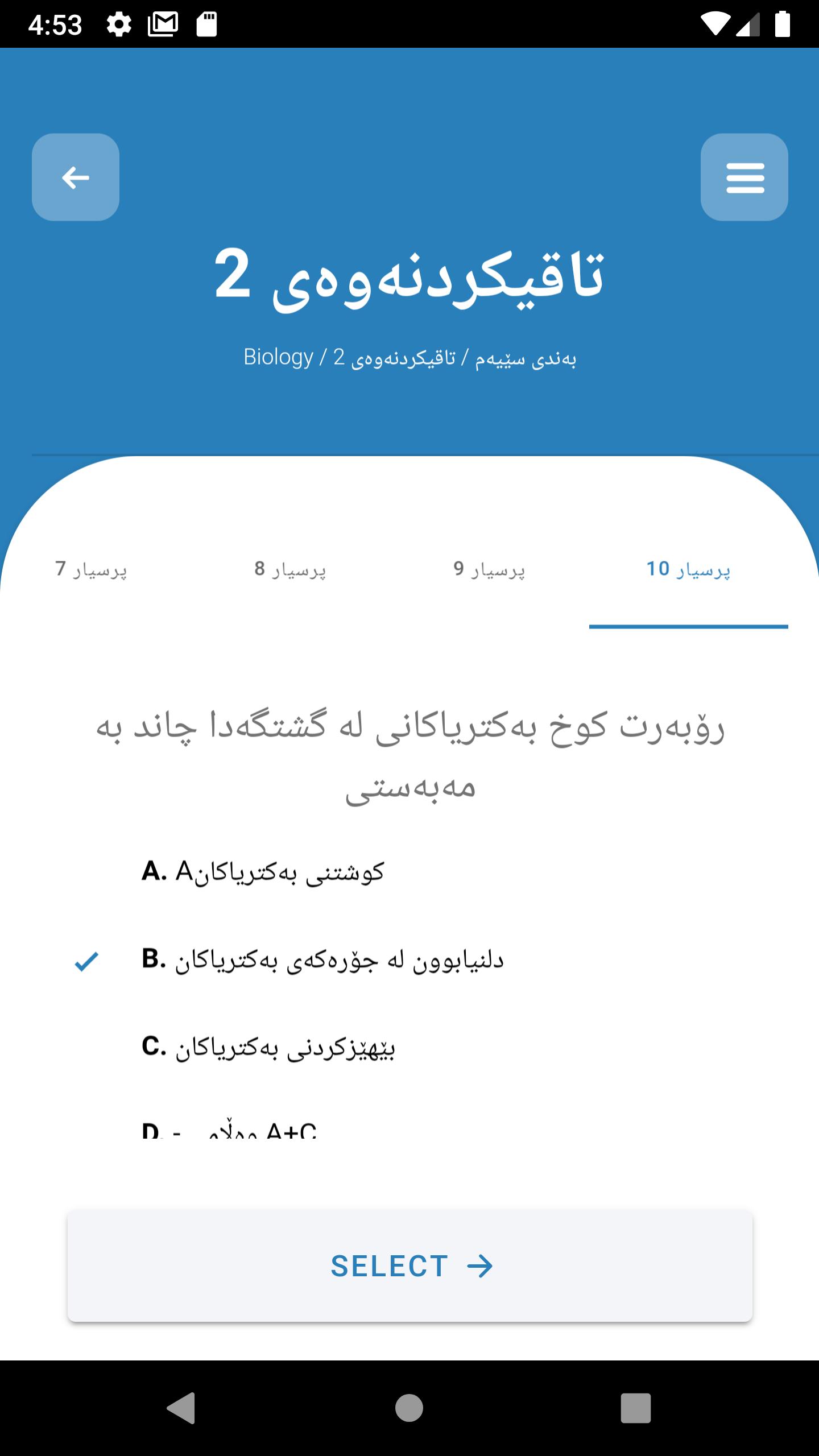This screenshot has width=819, height=1456.
Task: Choose answer B دلنیابوون لە جۆرەکەی بەکتریاکان
Action: point(322,960)
